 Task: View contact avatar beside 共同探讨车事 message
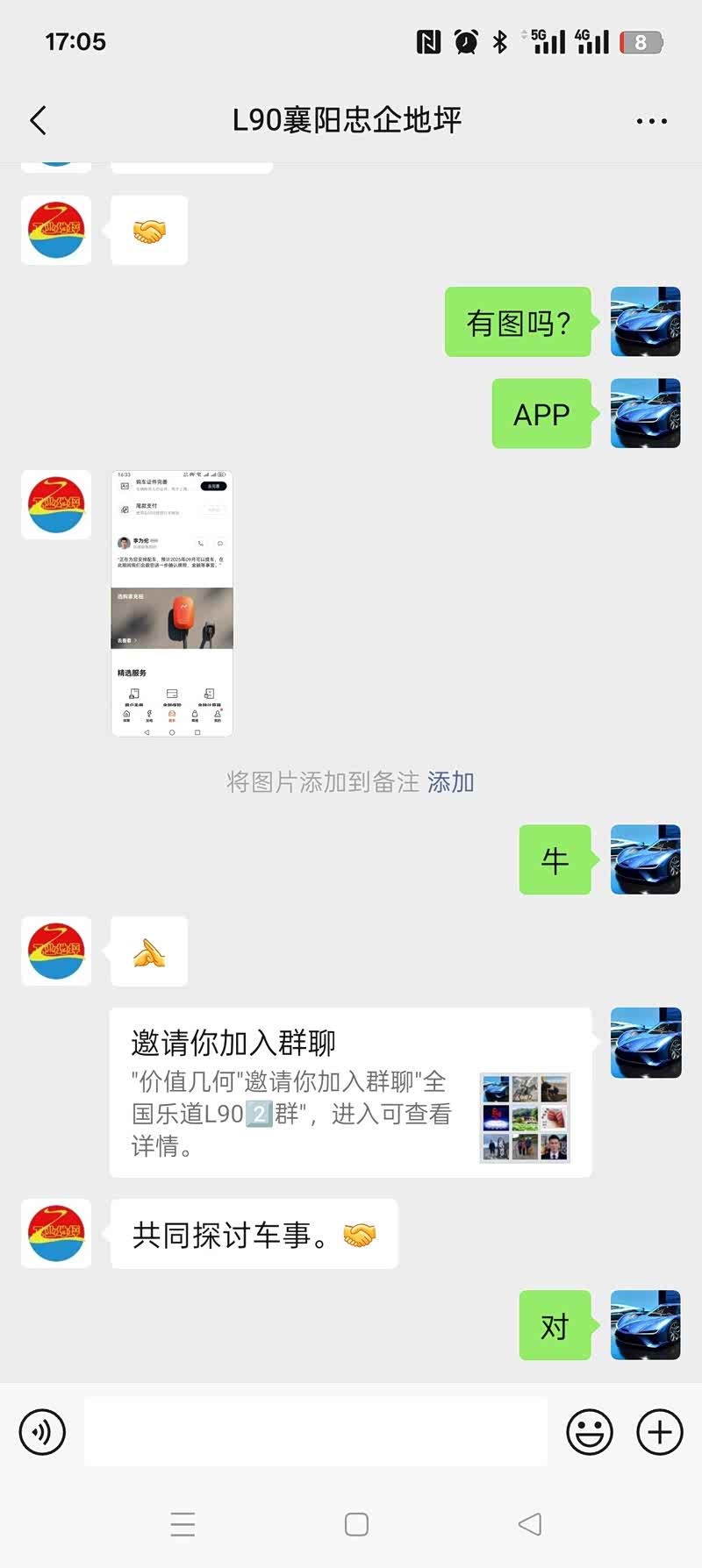(x=56, y=1233)
